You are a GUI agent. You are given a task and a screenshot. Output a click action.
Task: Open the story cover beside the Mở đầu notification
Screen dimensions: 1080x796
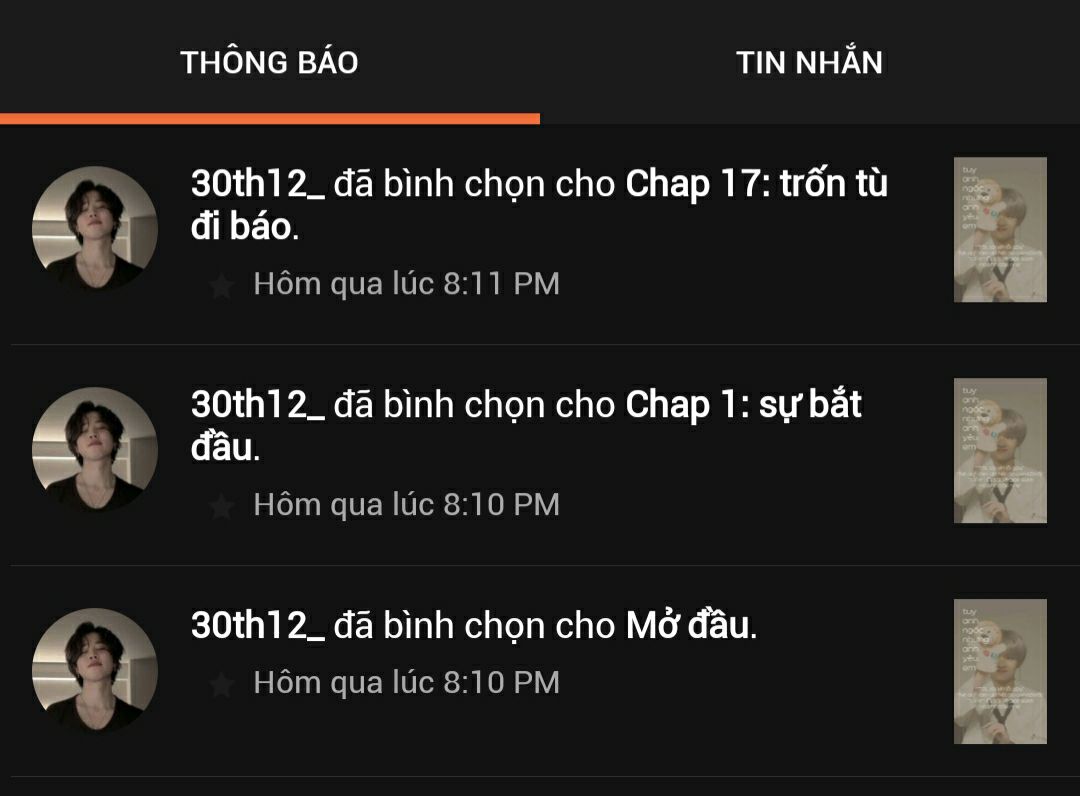coord(999,671)
